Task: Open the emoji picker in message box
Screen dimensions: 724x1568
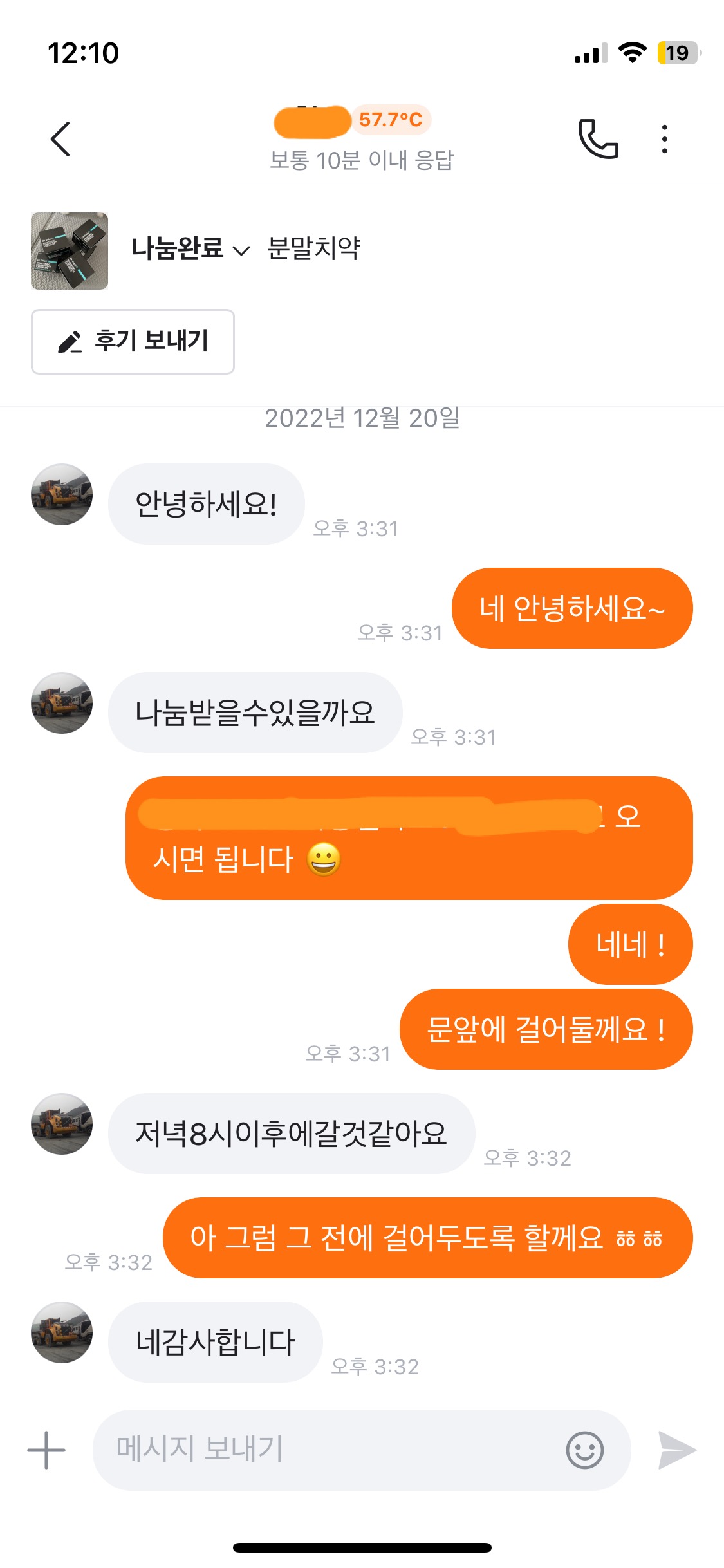Action: (584, 1450)
